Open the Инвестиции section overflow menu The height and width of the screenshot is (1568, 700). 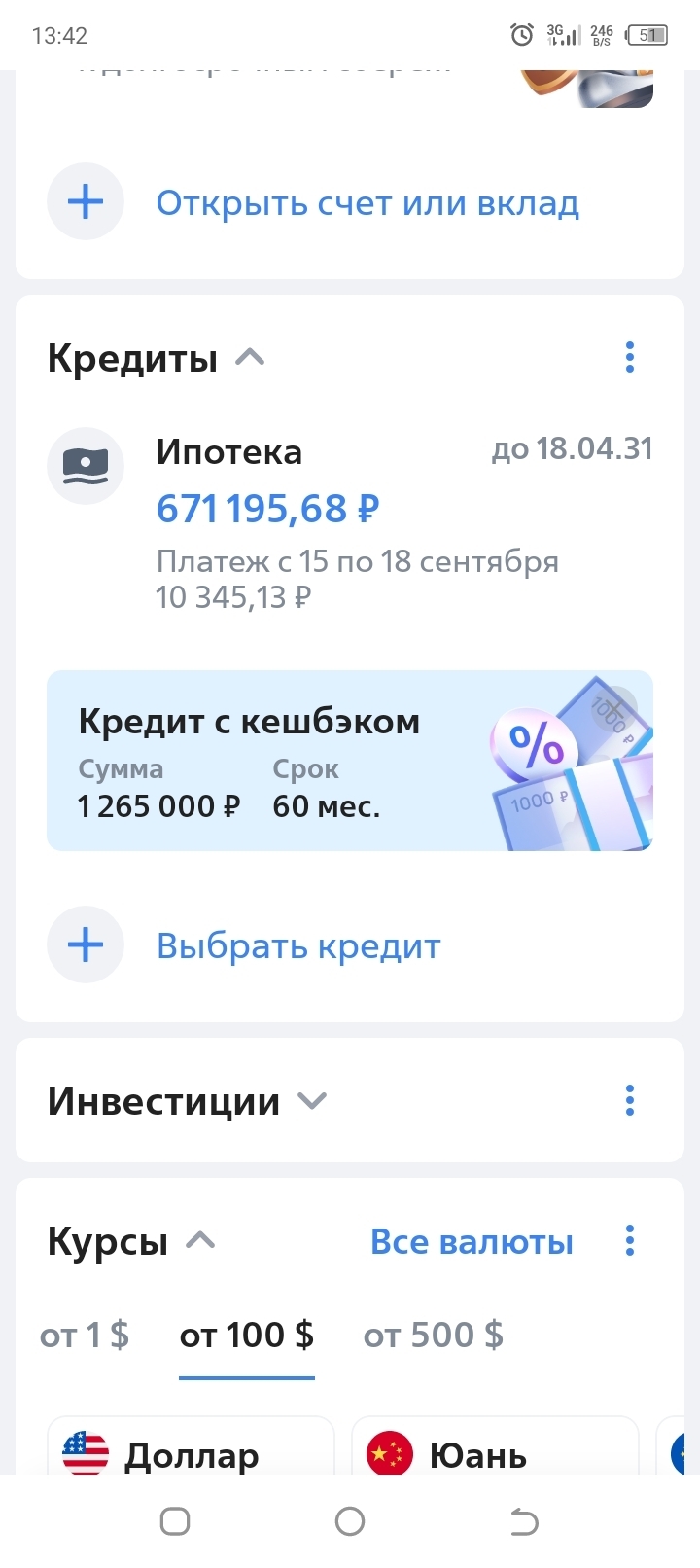630,1101
